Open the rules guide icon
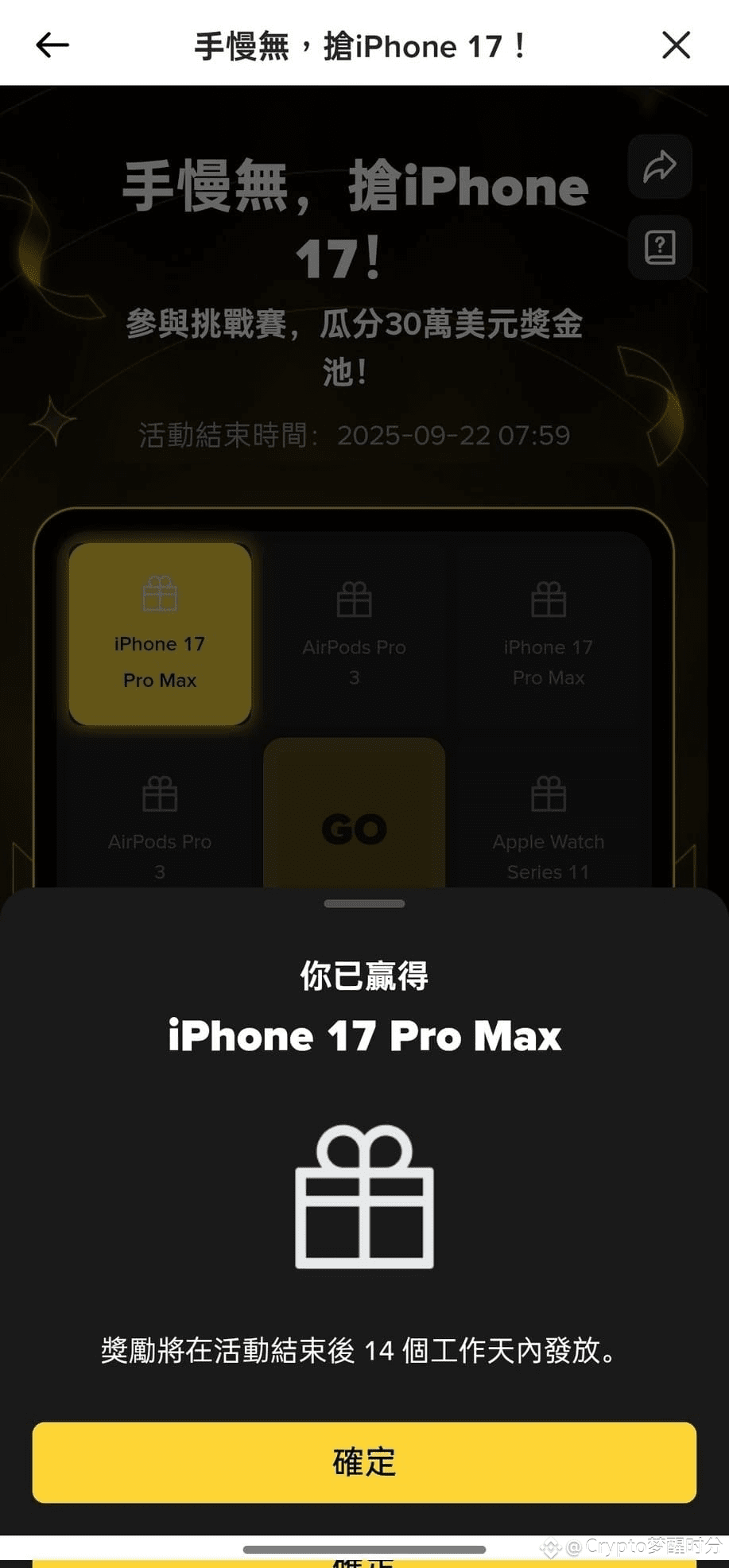 [x=659, y=248]
